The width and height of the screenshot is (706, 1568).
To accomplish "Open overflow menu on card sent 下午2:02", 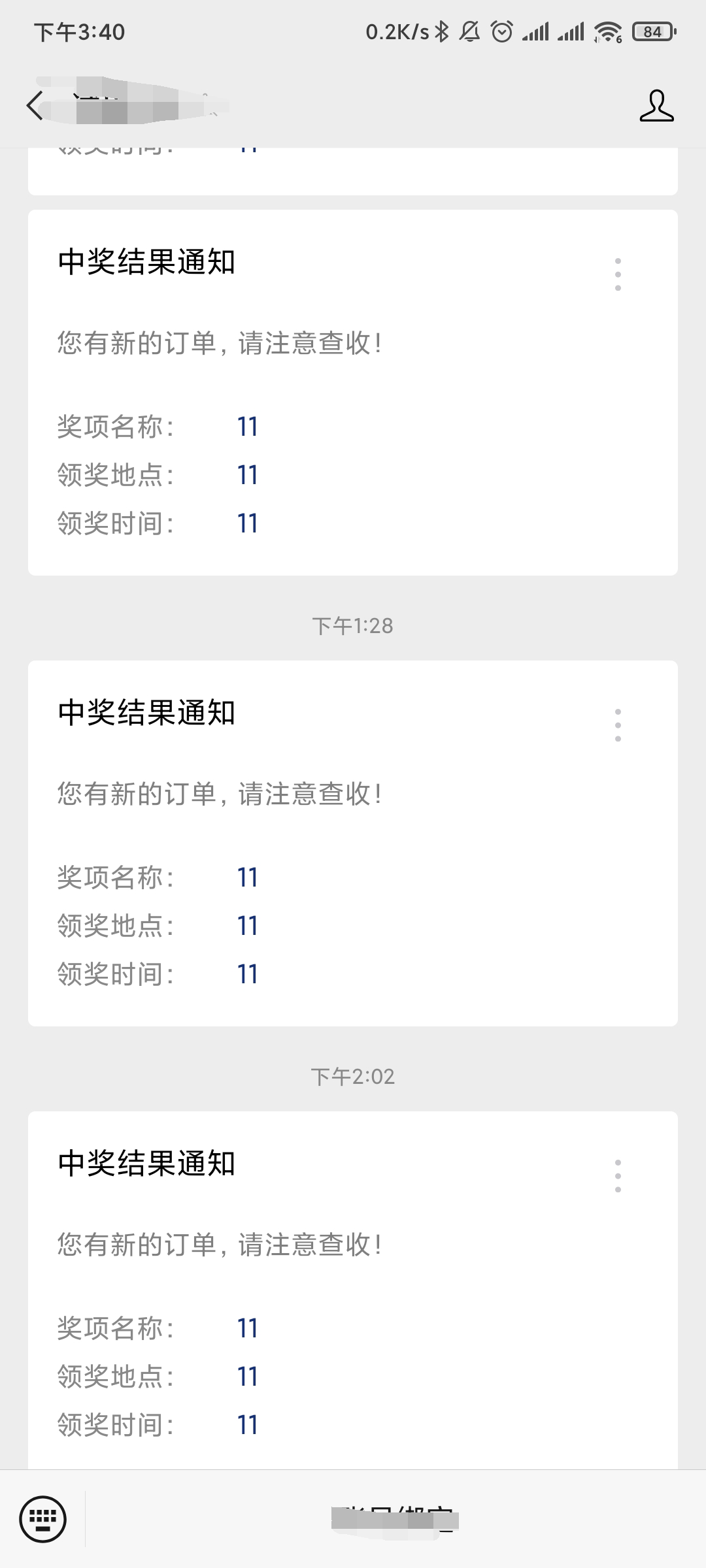I will click(x=618, y=1176).
